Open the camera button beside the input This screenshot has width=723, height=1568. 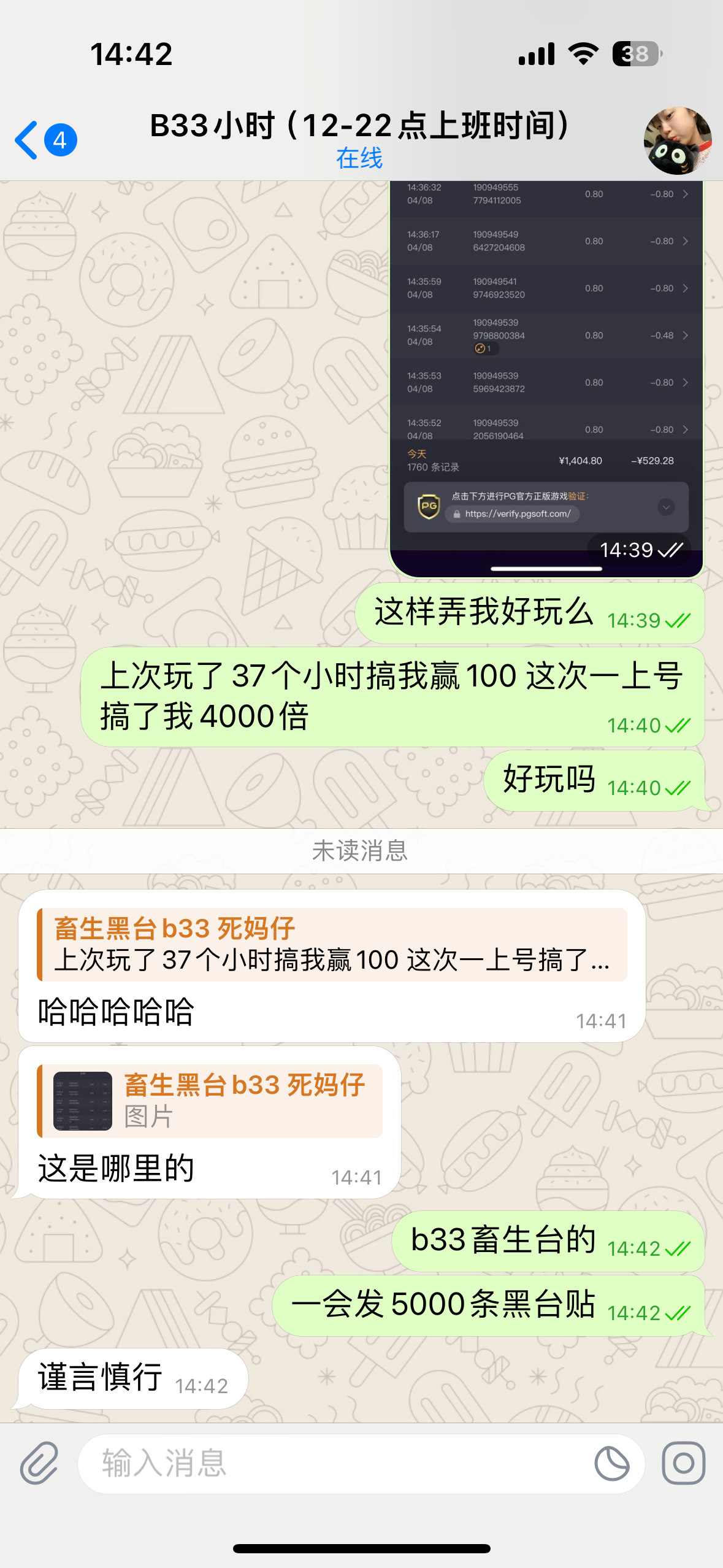683,1464
